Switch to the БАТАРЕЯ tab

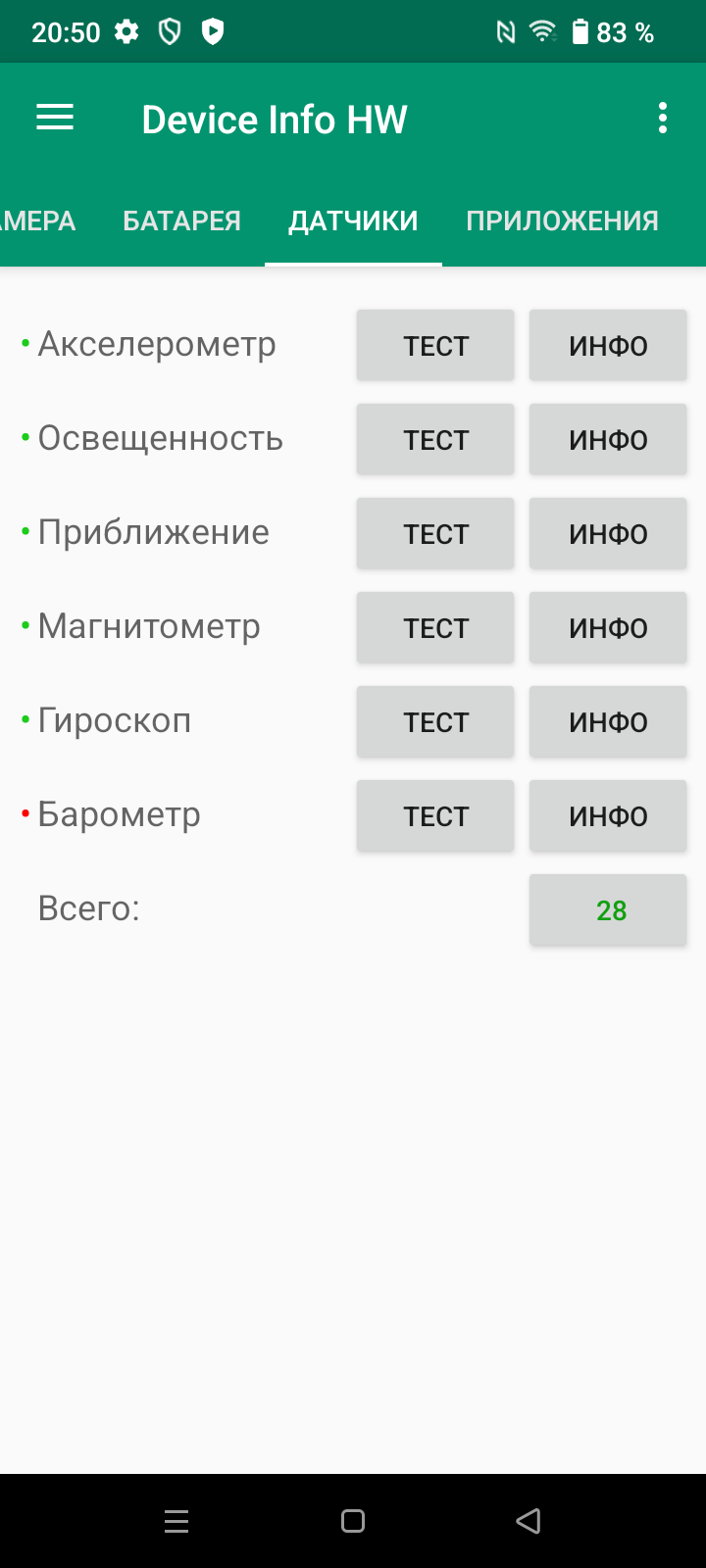[x=181, y=221]
